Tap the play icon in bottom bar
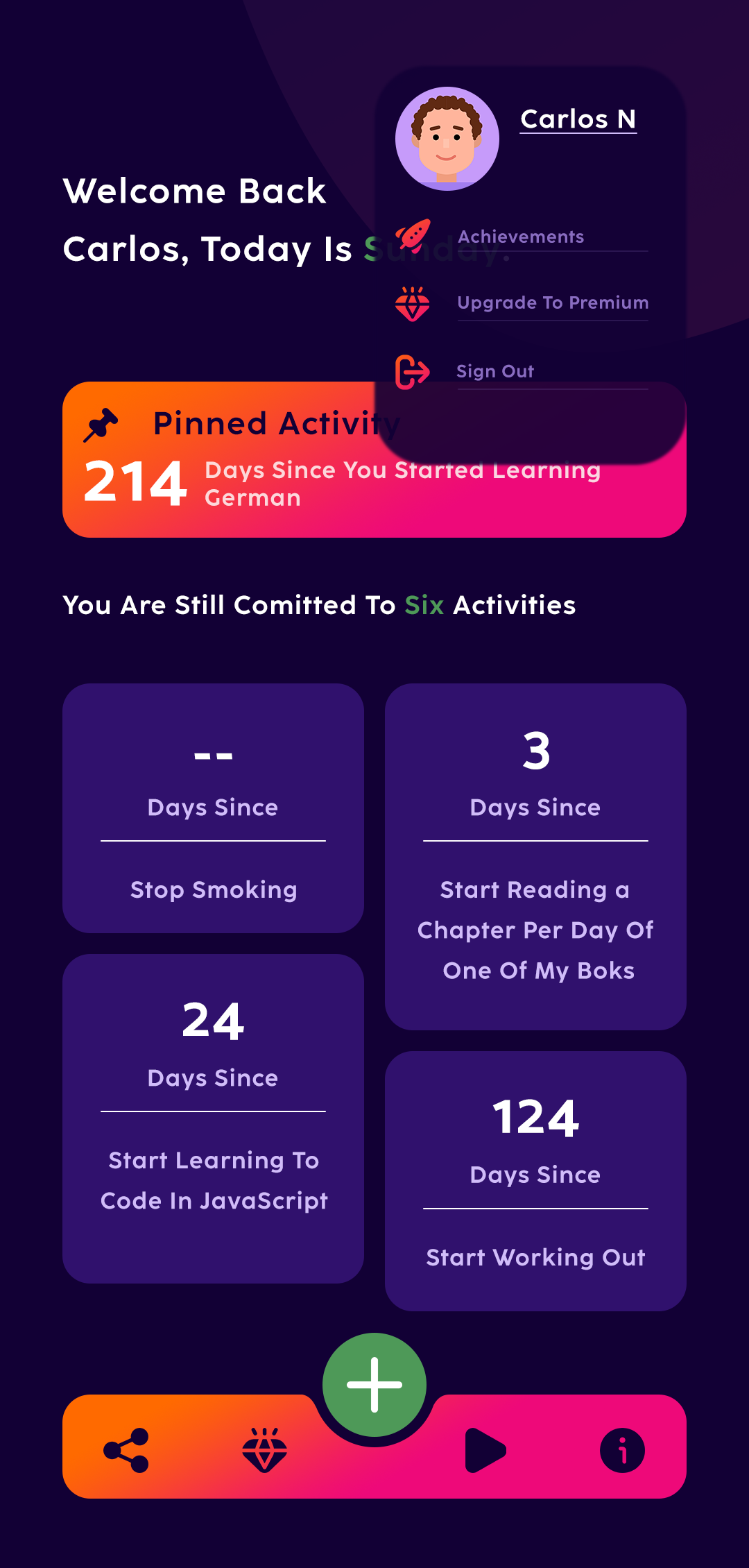Screen dimensions: 749x1568 (x=485, y=1450)
